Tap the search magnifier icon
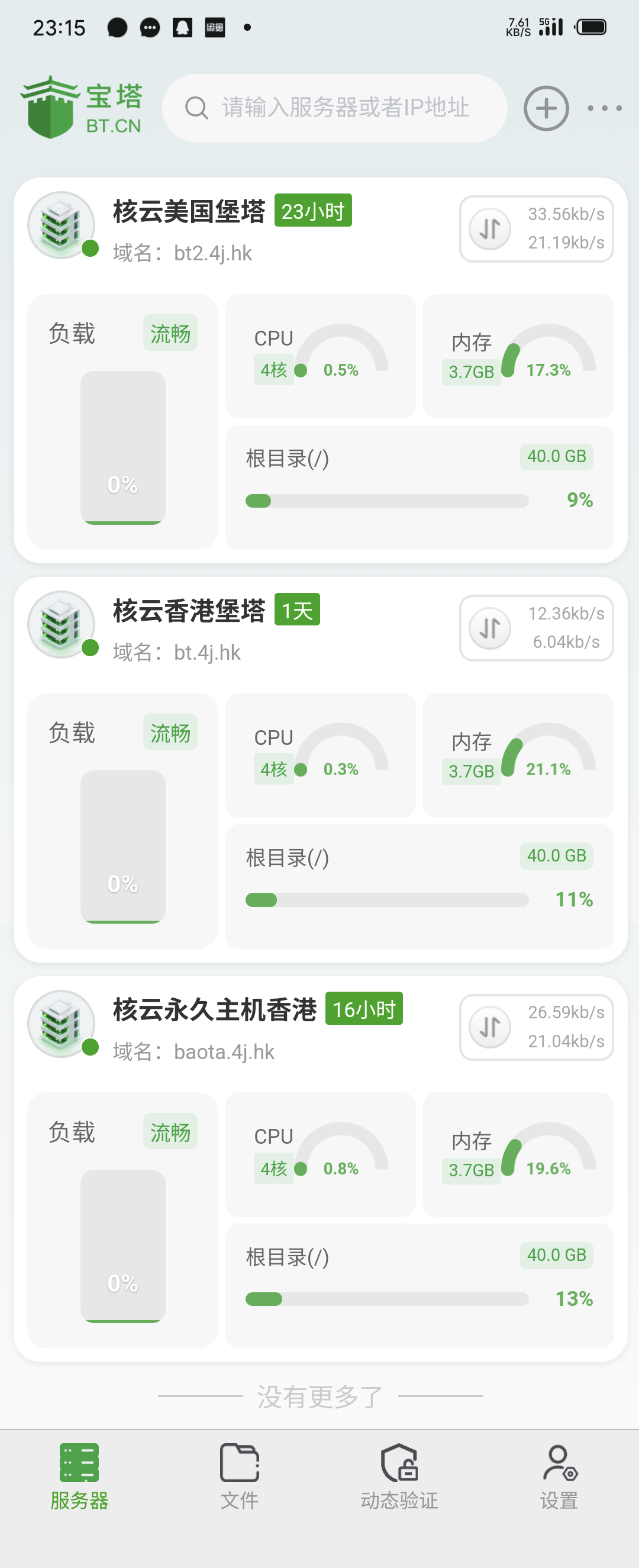 (196, 108)
